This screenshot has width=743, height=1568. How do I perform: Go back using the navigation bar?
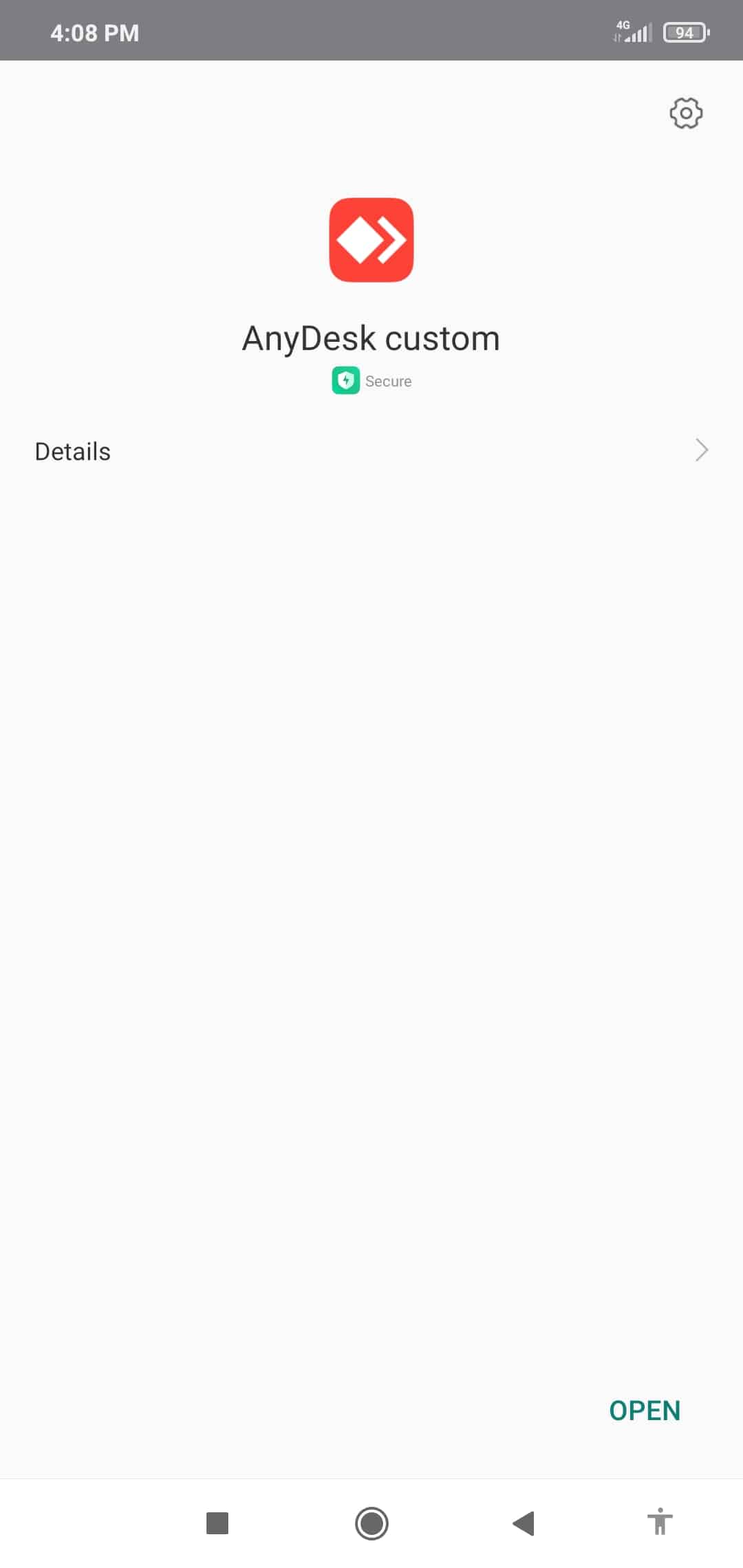click(x=524, y=1523)
